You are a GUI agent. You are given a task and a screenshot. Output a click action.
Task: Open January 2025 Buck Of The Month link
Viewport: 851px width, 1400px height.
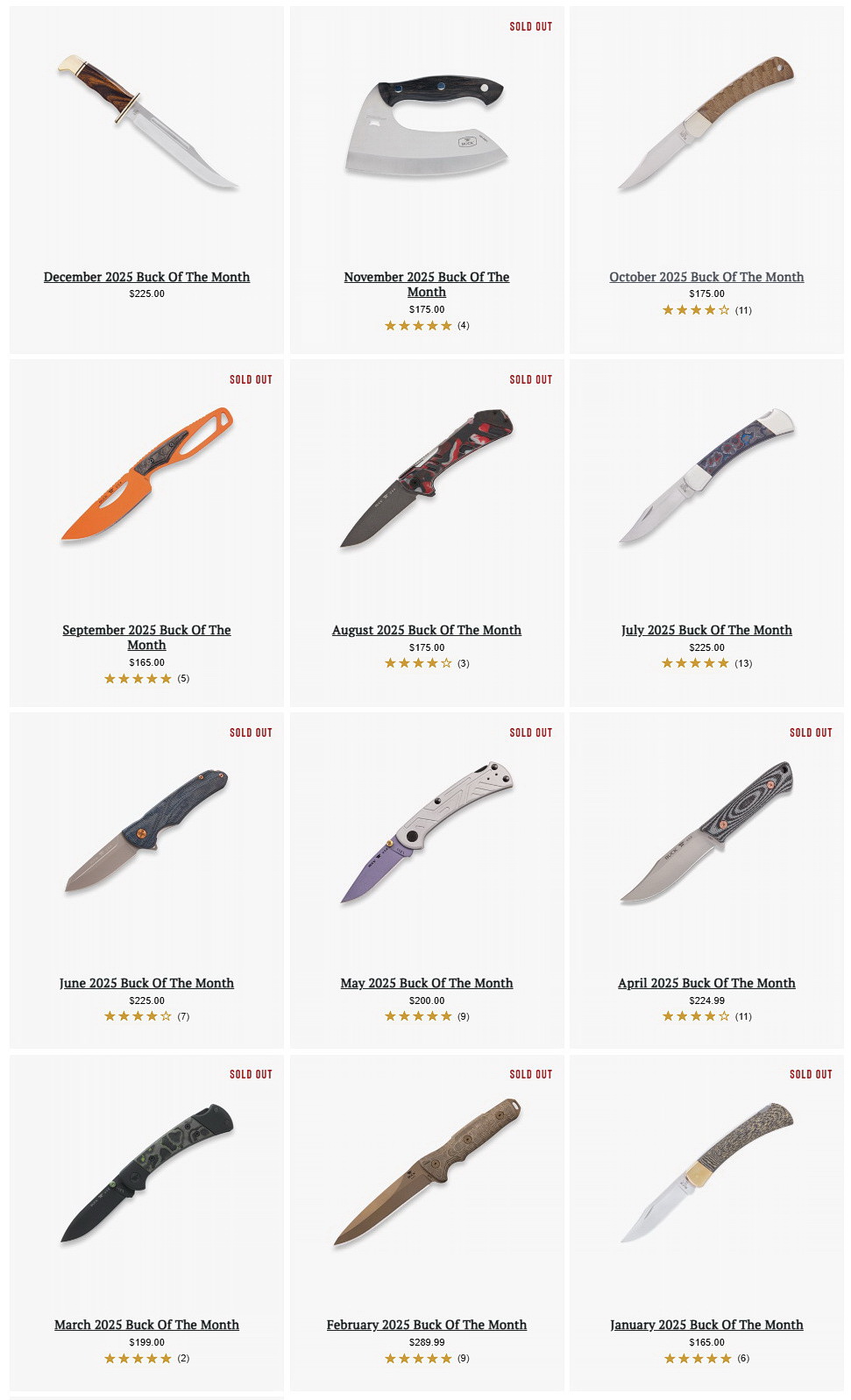click(x=706, y=1325)
